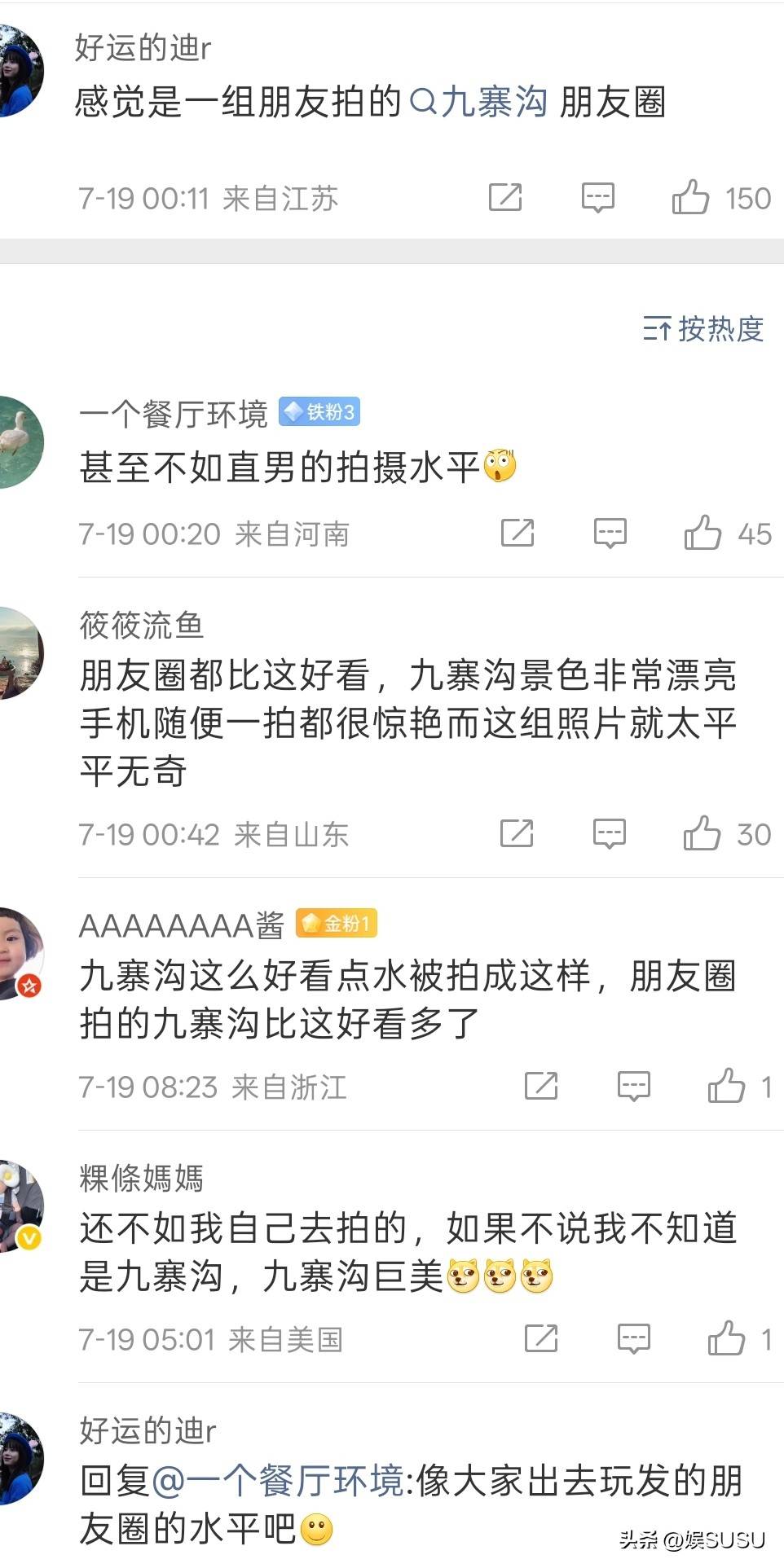Like 一个餐厅环境's comment
The width and height of the screenshot is (784, 1568).
click(x=703, y=533)
